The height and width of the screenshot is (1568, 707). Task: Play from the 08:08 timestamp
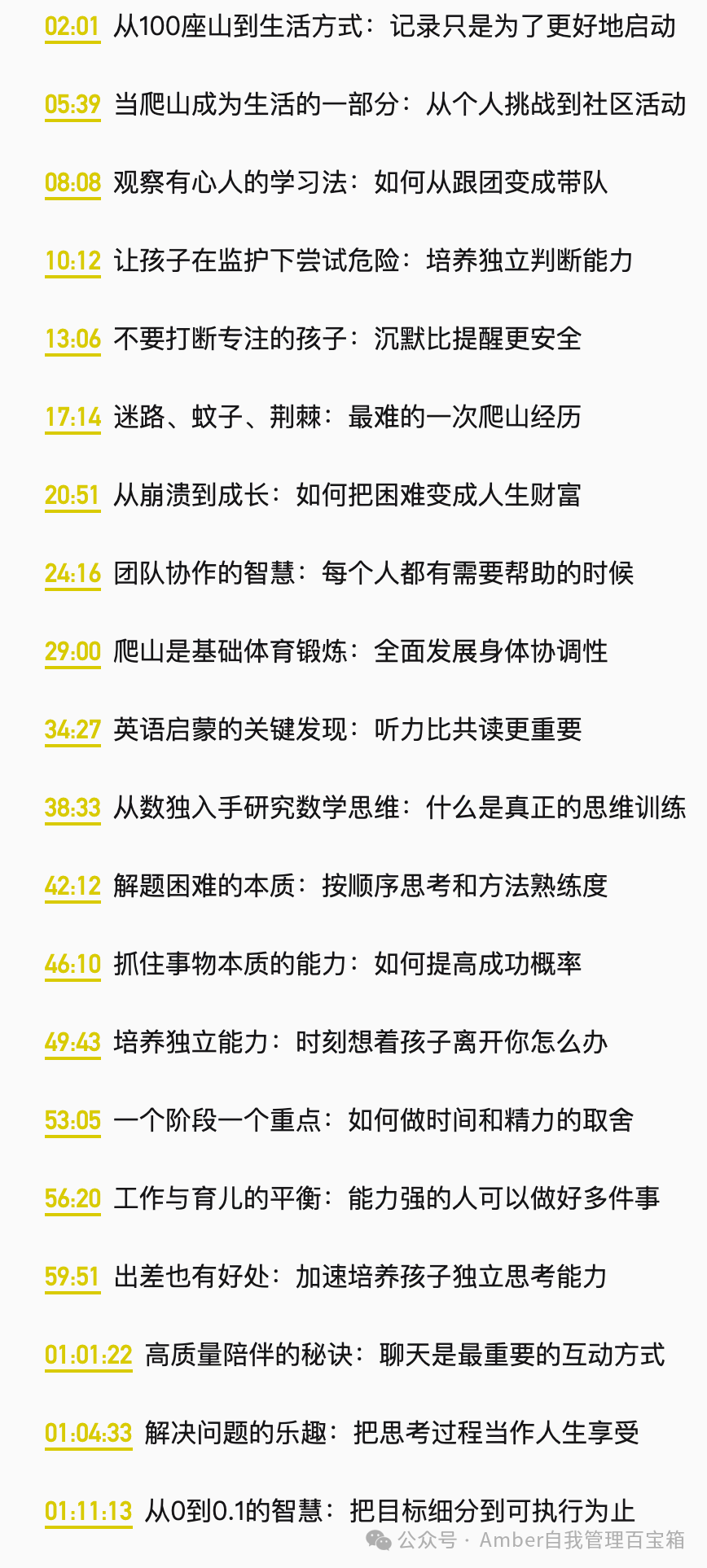click(72, 183)
